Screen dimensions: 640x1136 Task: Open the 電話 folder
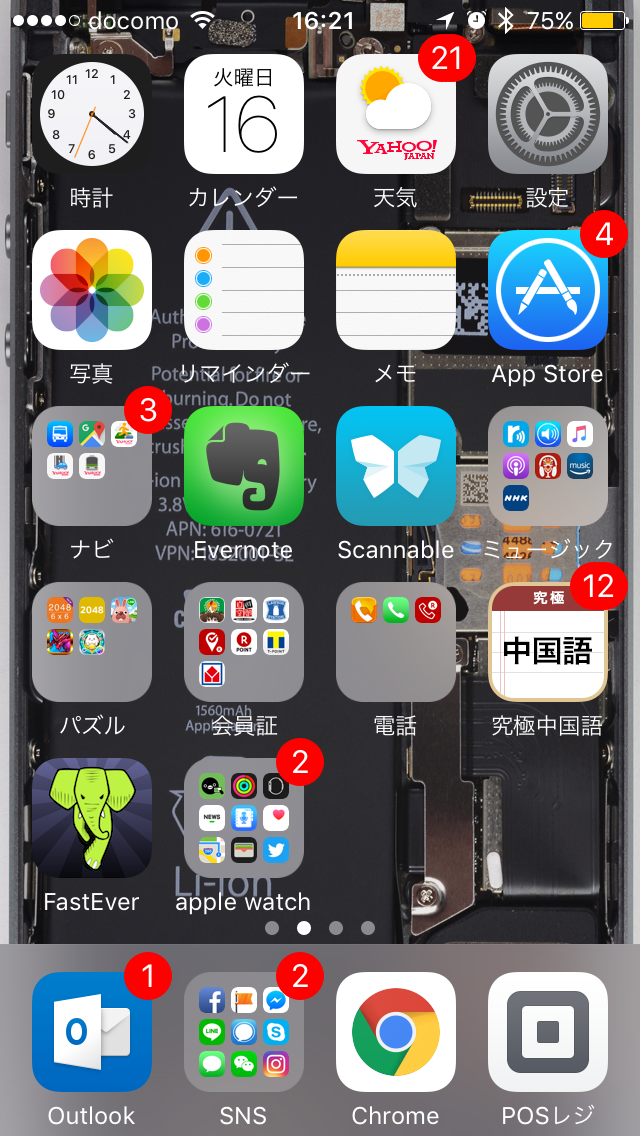pos(396,642)
